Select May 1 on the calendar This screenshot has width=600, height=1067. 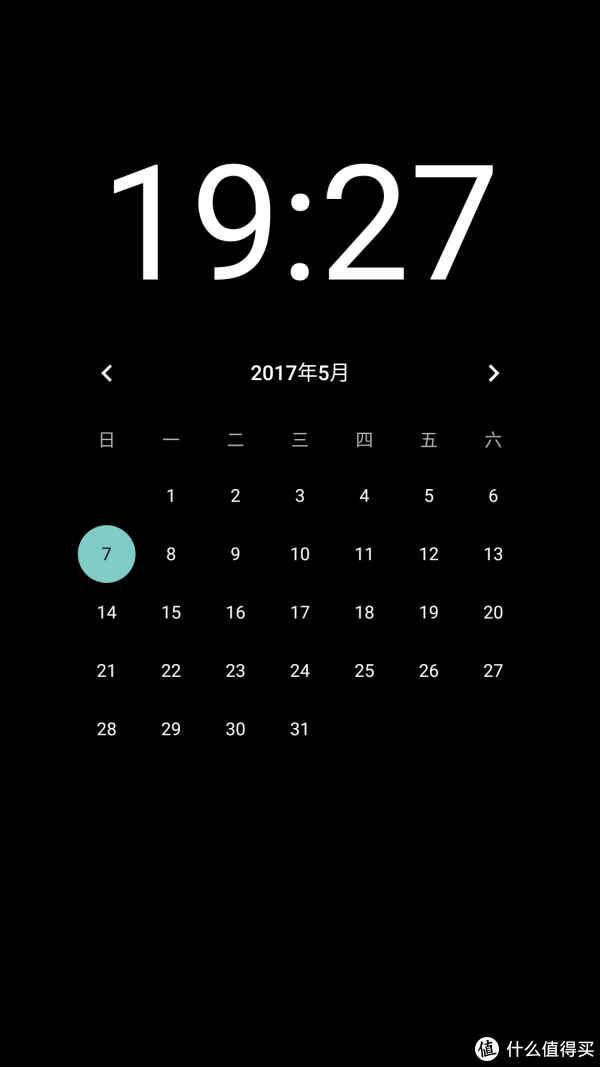[x=171, y=496]
